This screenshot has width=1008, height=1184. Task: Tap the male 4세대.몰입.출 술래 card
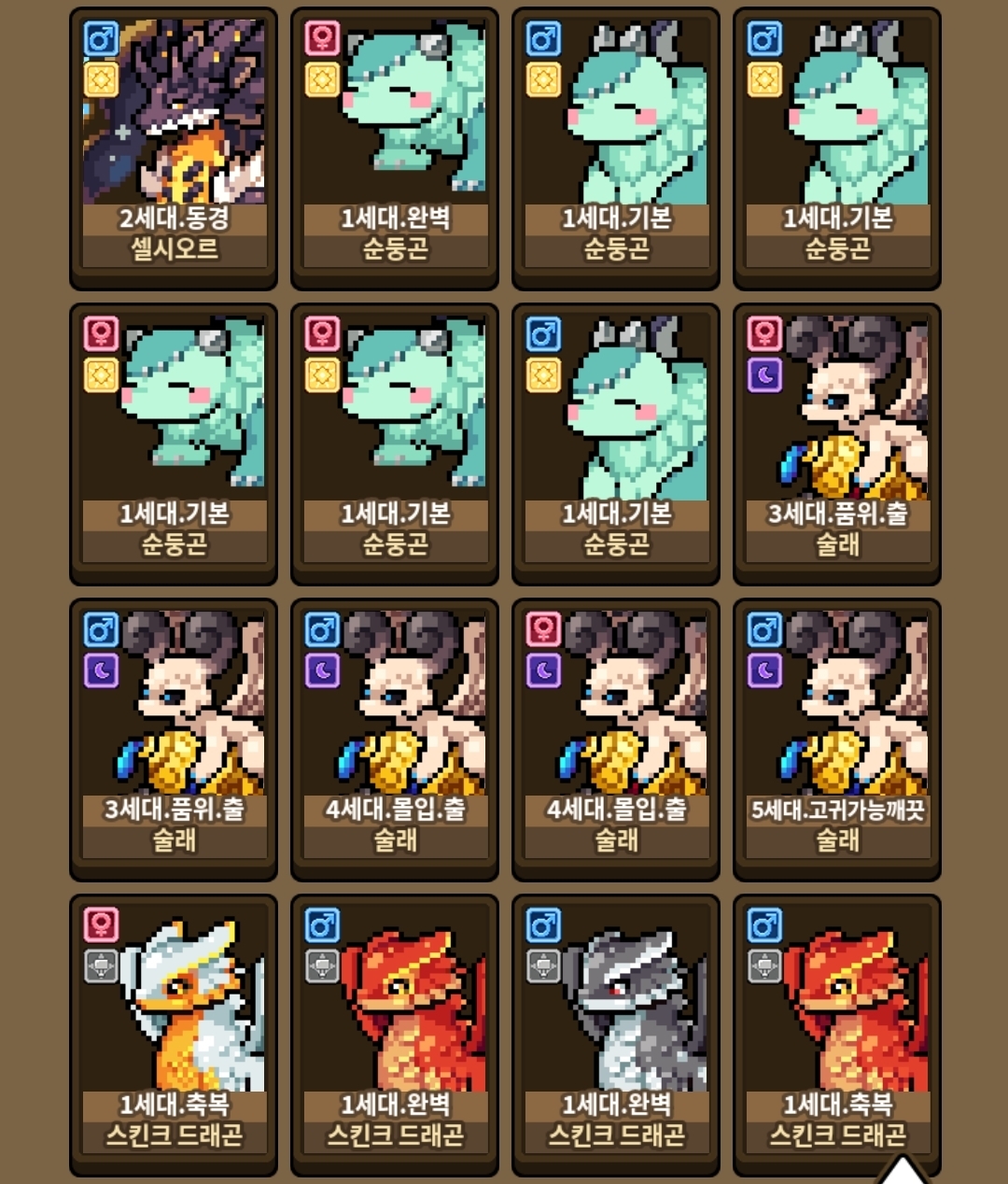tap(395, 738)
